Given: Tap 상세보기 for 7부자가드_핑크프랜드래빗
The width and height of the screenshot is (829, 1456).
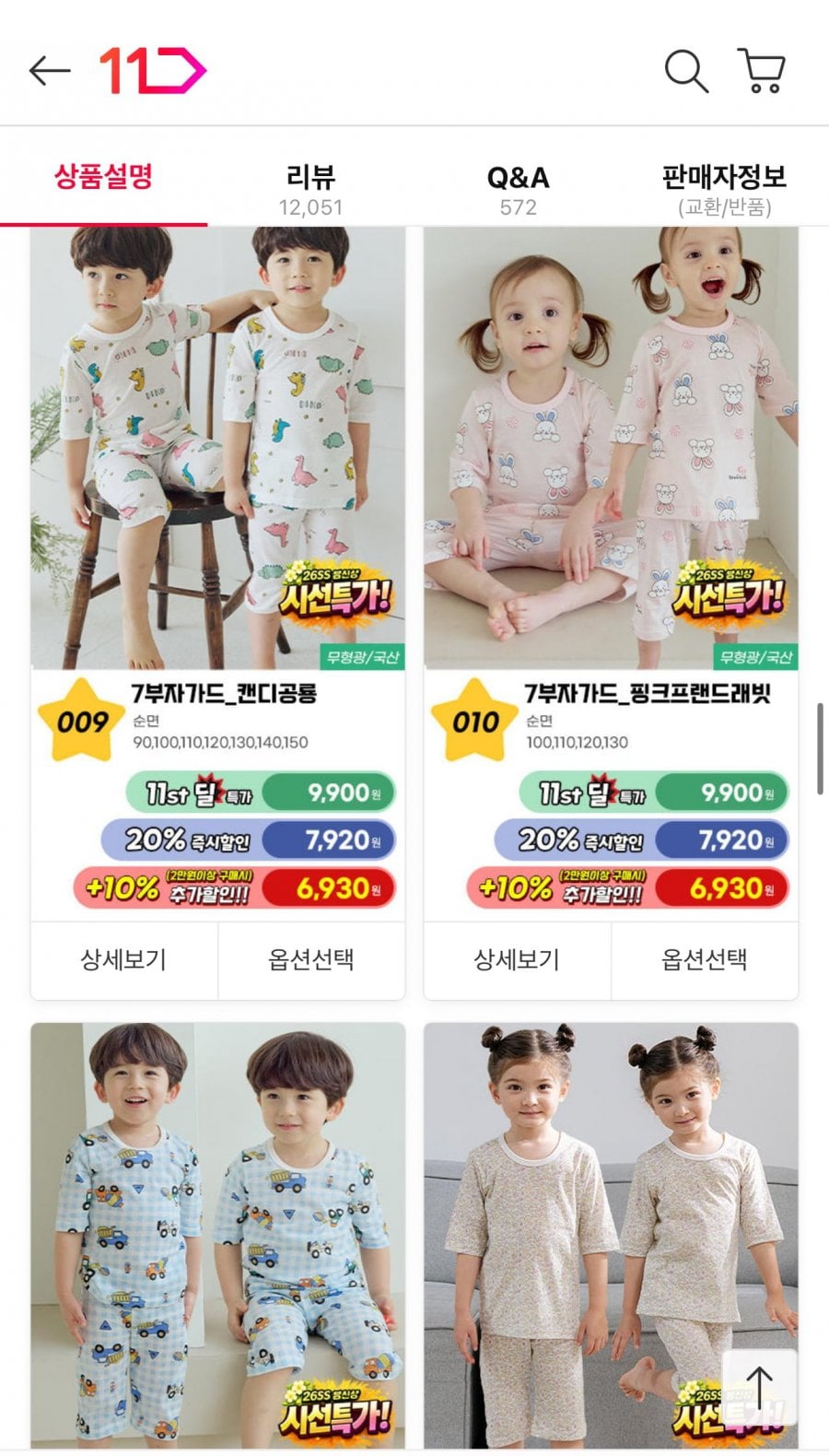Looking at the screenshot, I should 517,960.
